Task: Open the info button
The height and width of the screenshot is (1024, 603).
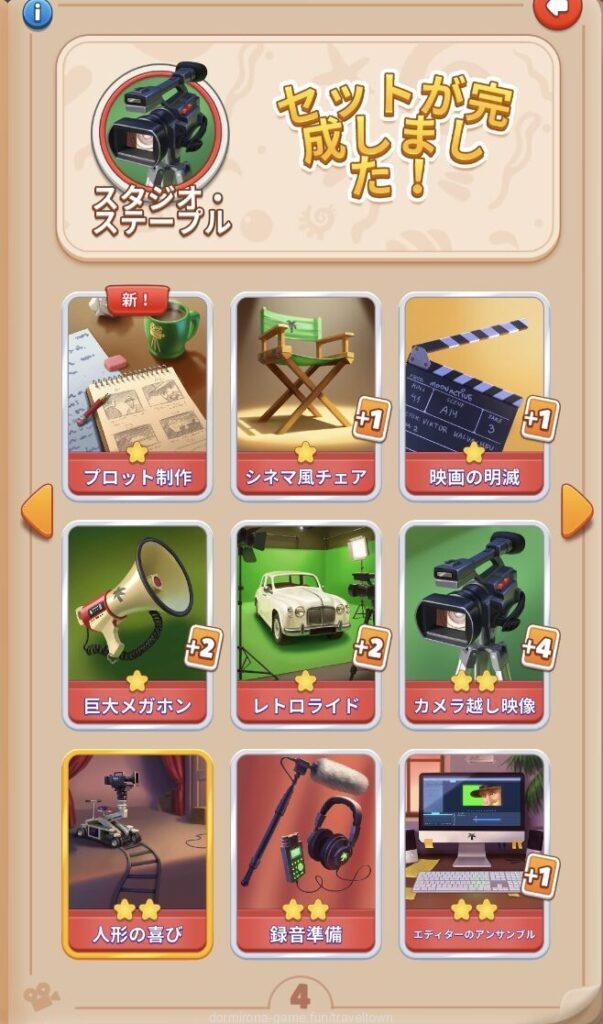Action: tap(37, 12)
